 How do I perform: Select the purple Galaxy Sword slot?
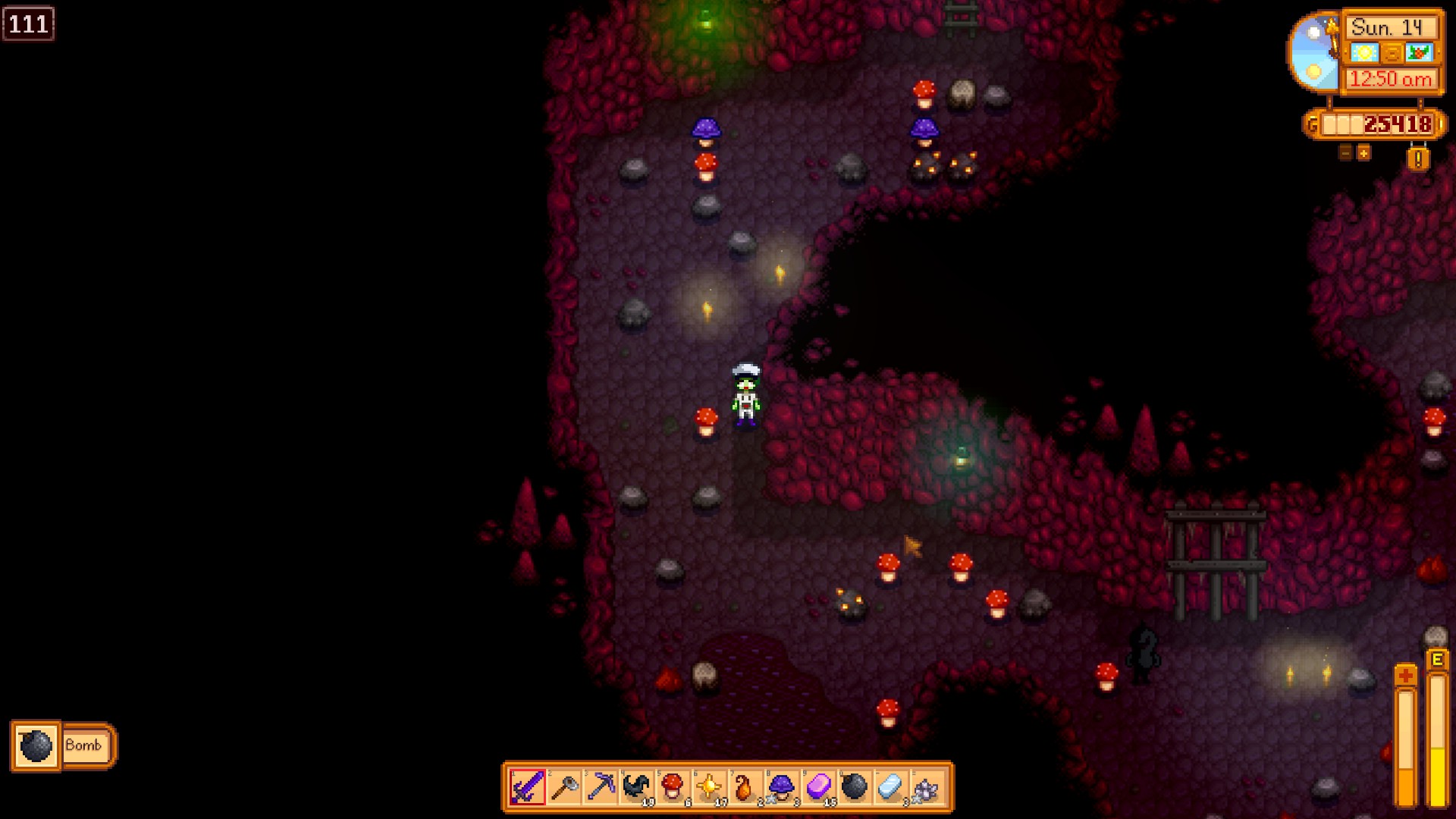(x=528, y=787)
